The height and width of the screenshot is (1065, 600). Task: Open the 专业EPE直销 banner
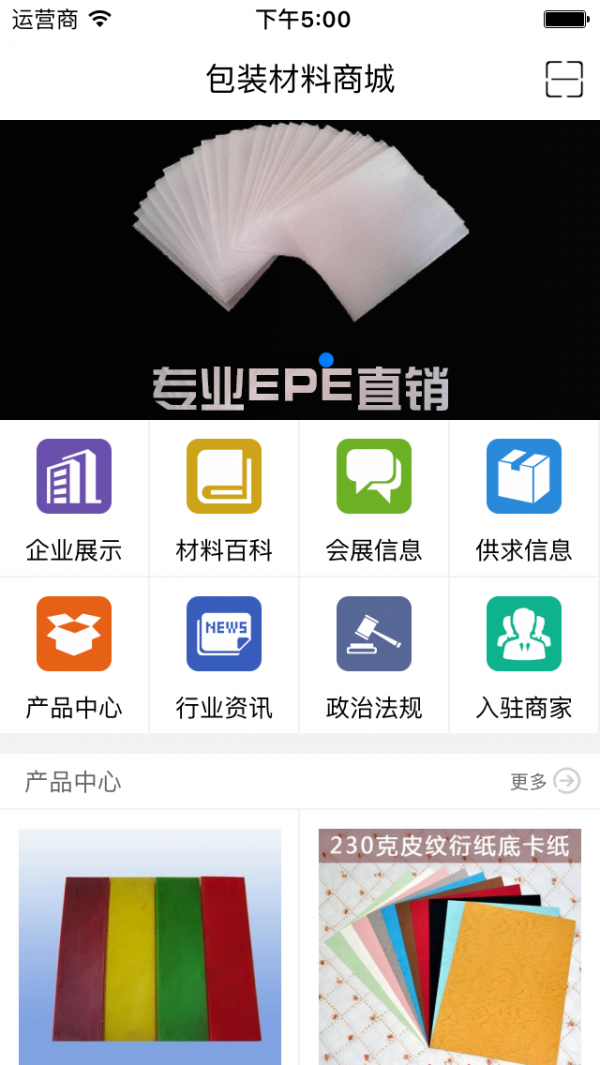coord(300,270)
